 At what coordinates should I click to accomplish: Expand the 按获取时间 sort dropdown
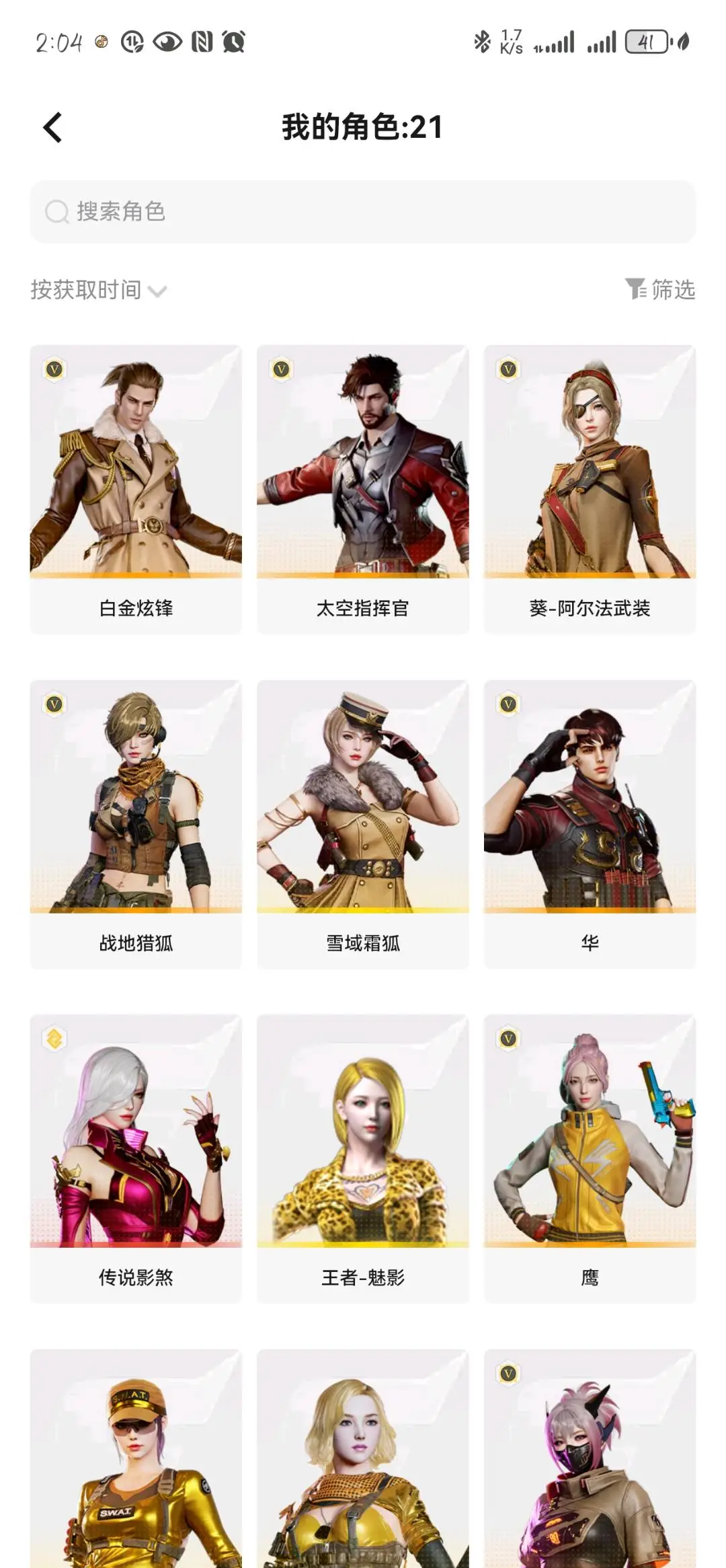point(98,290)
